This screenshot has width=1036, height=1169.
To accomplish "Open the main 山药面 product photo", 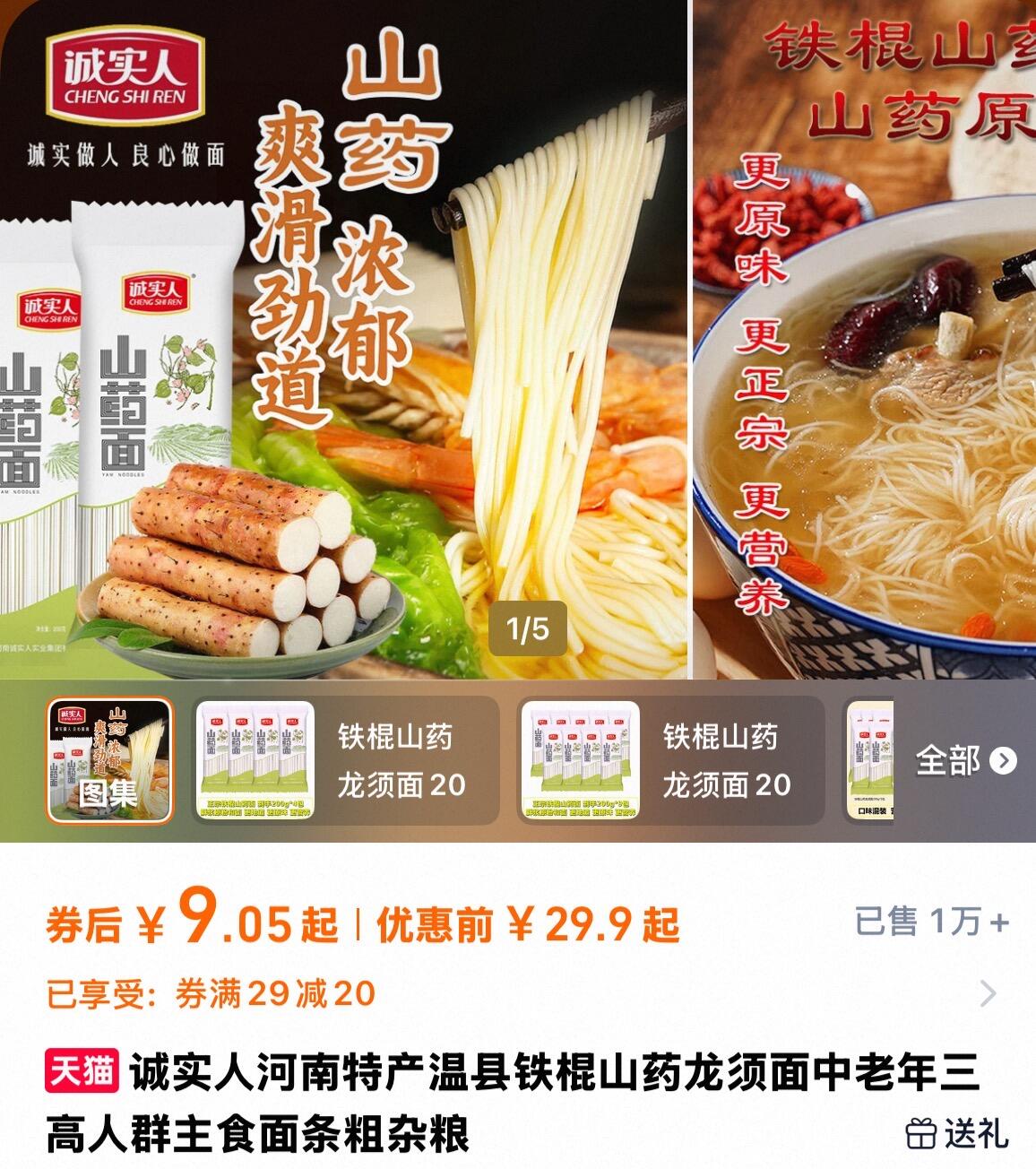I will click(x=344, y=341).
